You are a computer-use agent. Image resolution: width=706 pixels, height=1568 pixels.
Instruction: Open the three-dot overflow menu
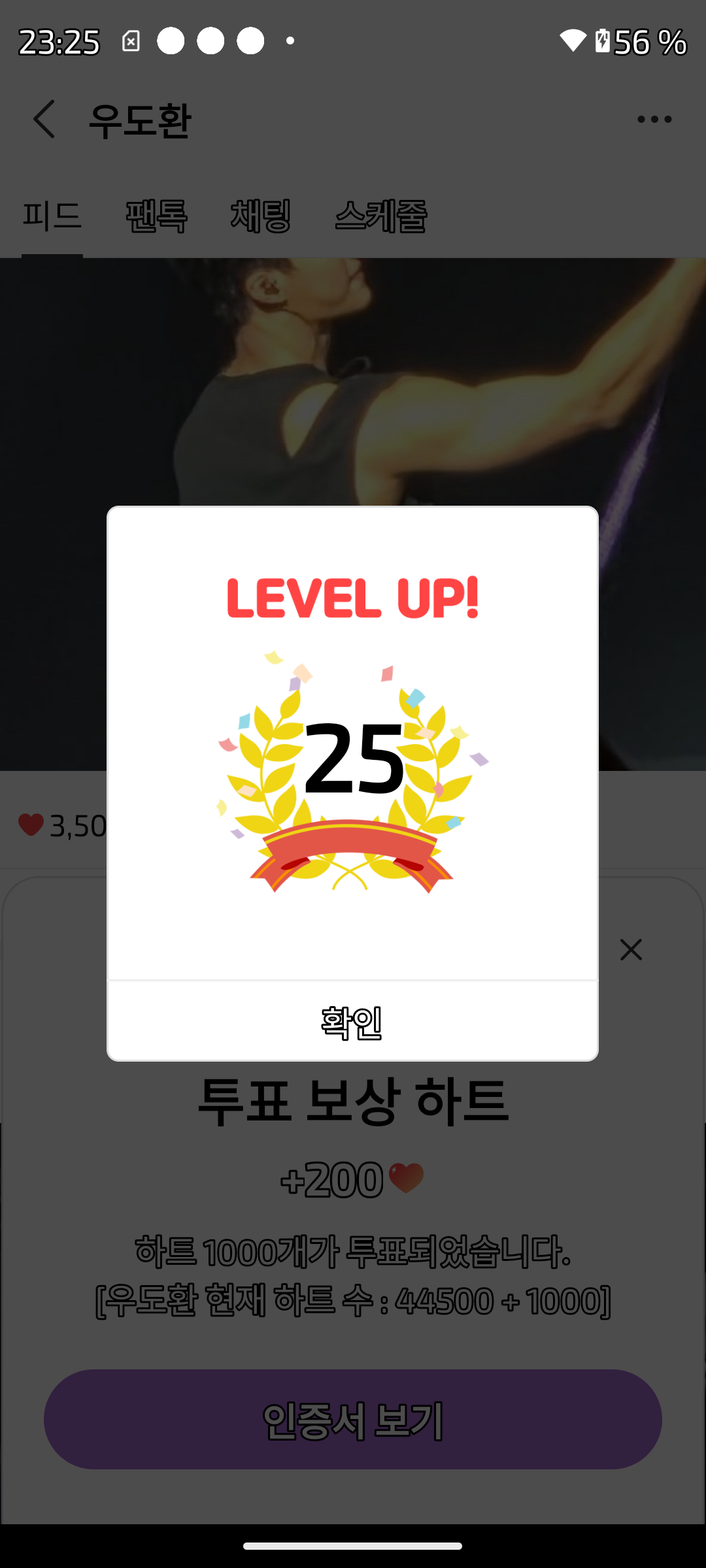pos(654,120)
